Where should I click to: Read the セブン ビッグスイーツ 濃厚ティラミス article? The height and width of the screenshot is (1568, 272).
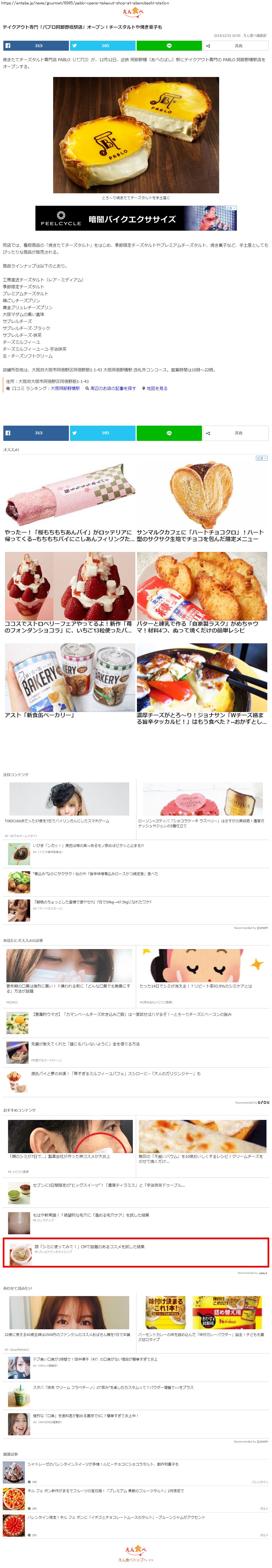109,1185
